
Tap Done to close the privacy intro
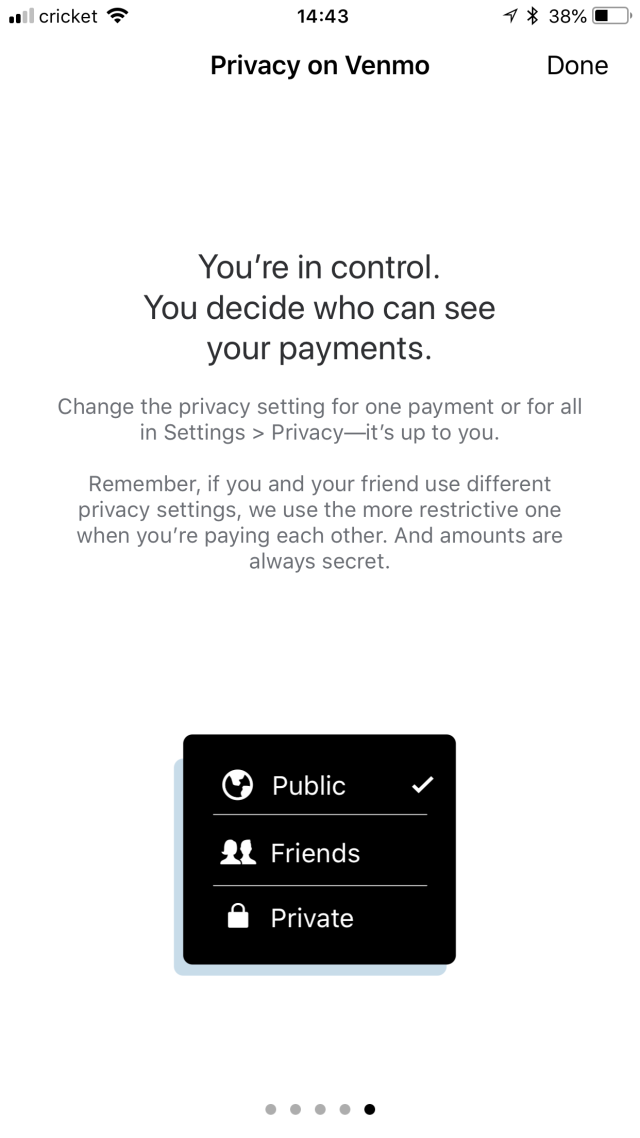[577, 66]
